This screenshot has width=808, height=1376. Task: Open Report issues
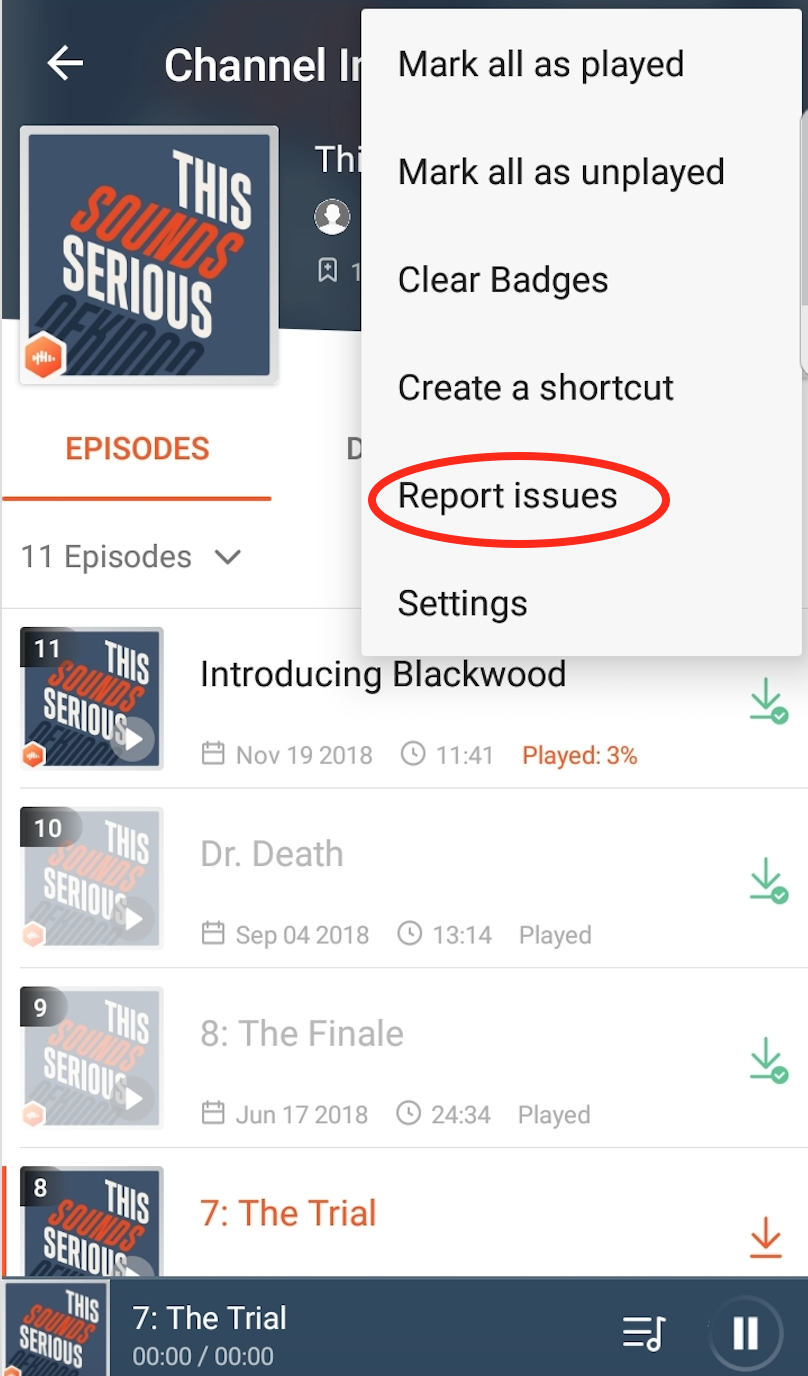point(508,496)
